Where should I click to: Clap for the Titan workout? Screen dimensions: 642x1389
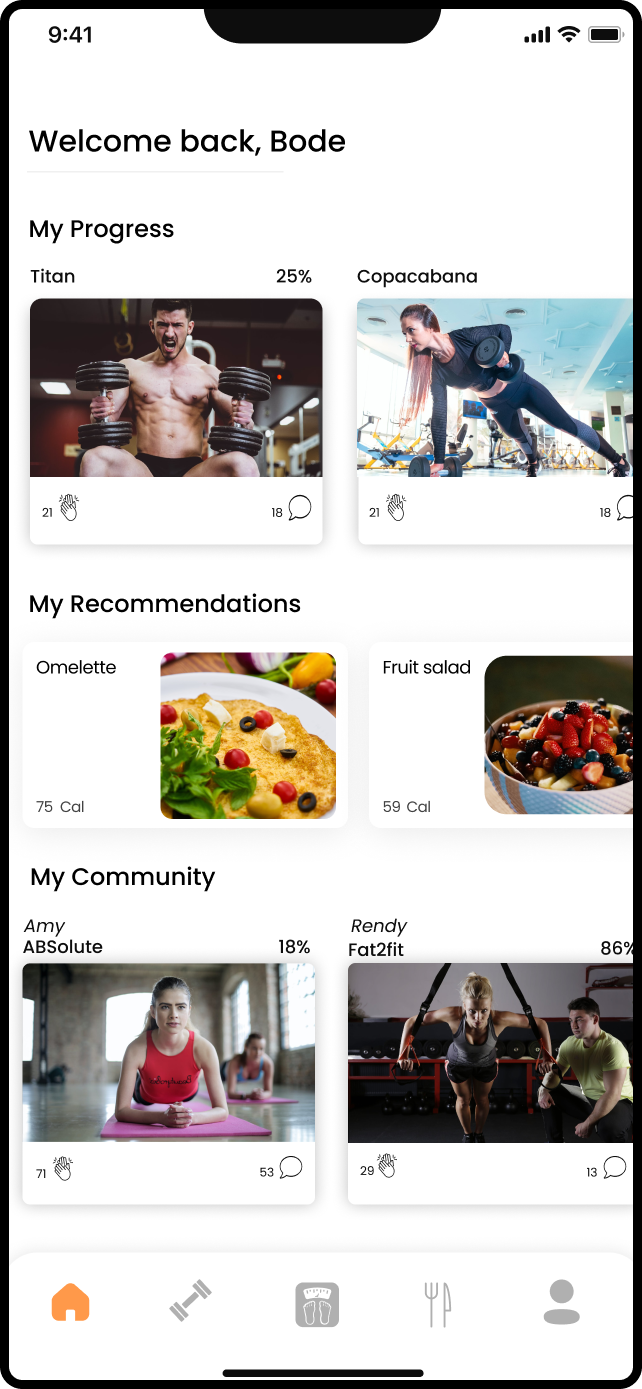[x=69, y=509]
